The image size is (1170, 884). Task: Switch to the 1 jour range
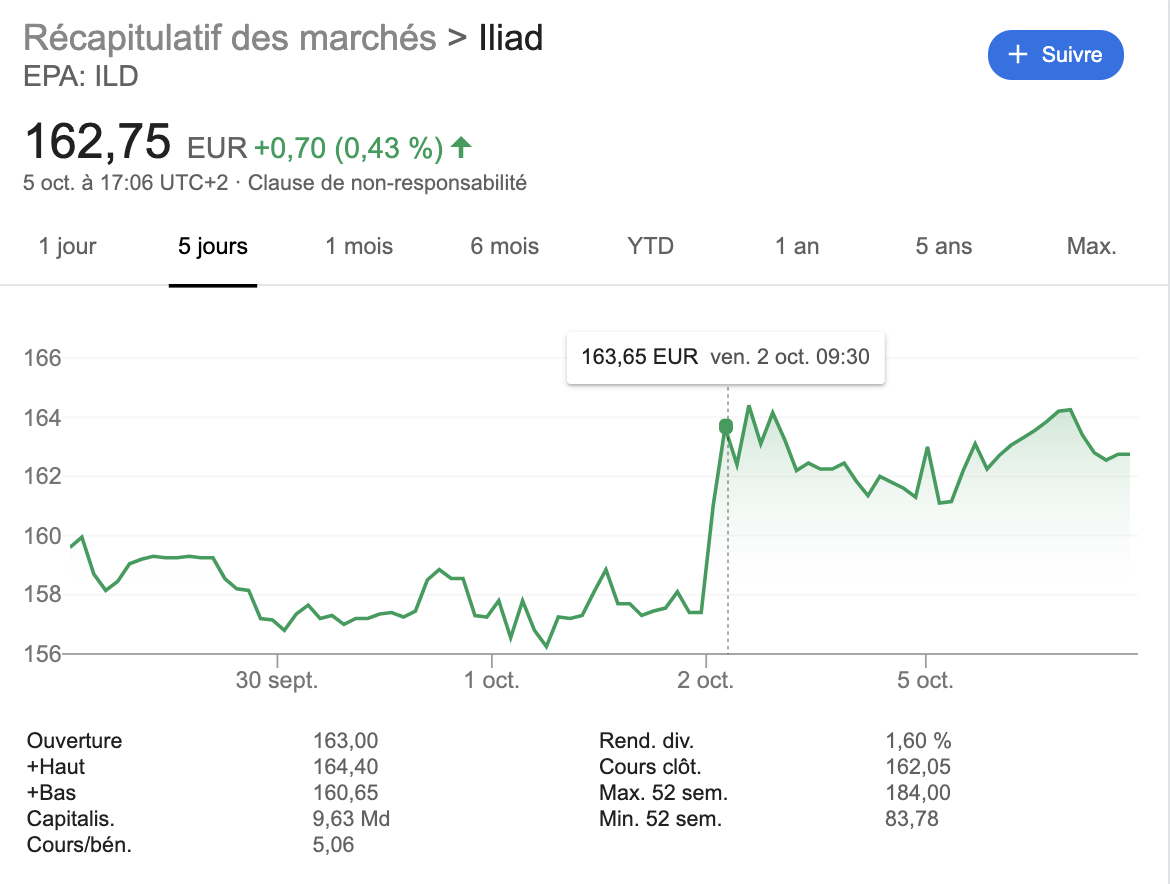pos(68,246)
